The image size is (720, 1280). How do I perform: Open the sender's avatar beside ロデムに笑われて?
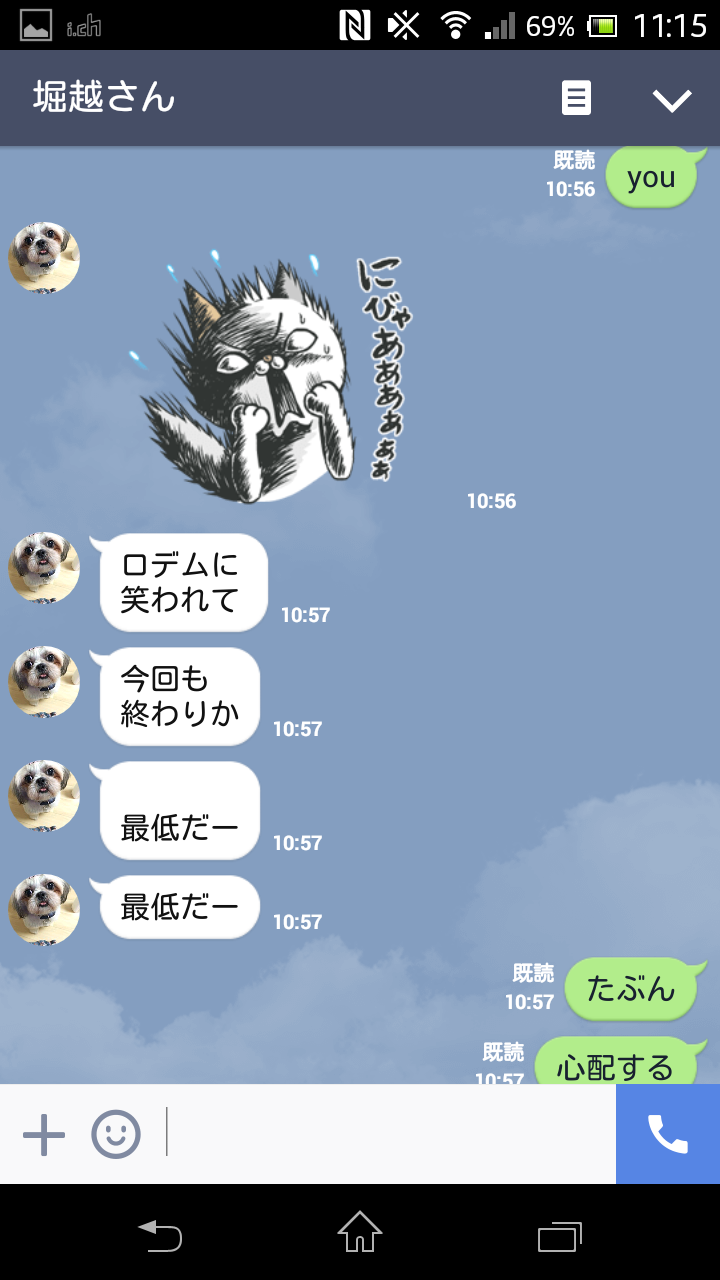(x=44, y=568)
